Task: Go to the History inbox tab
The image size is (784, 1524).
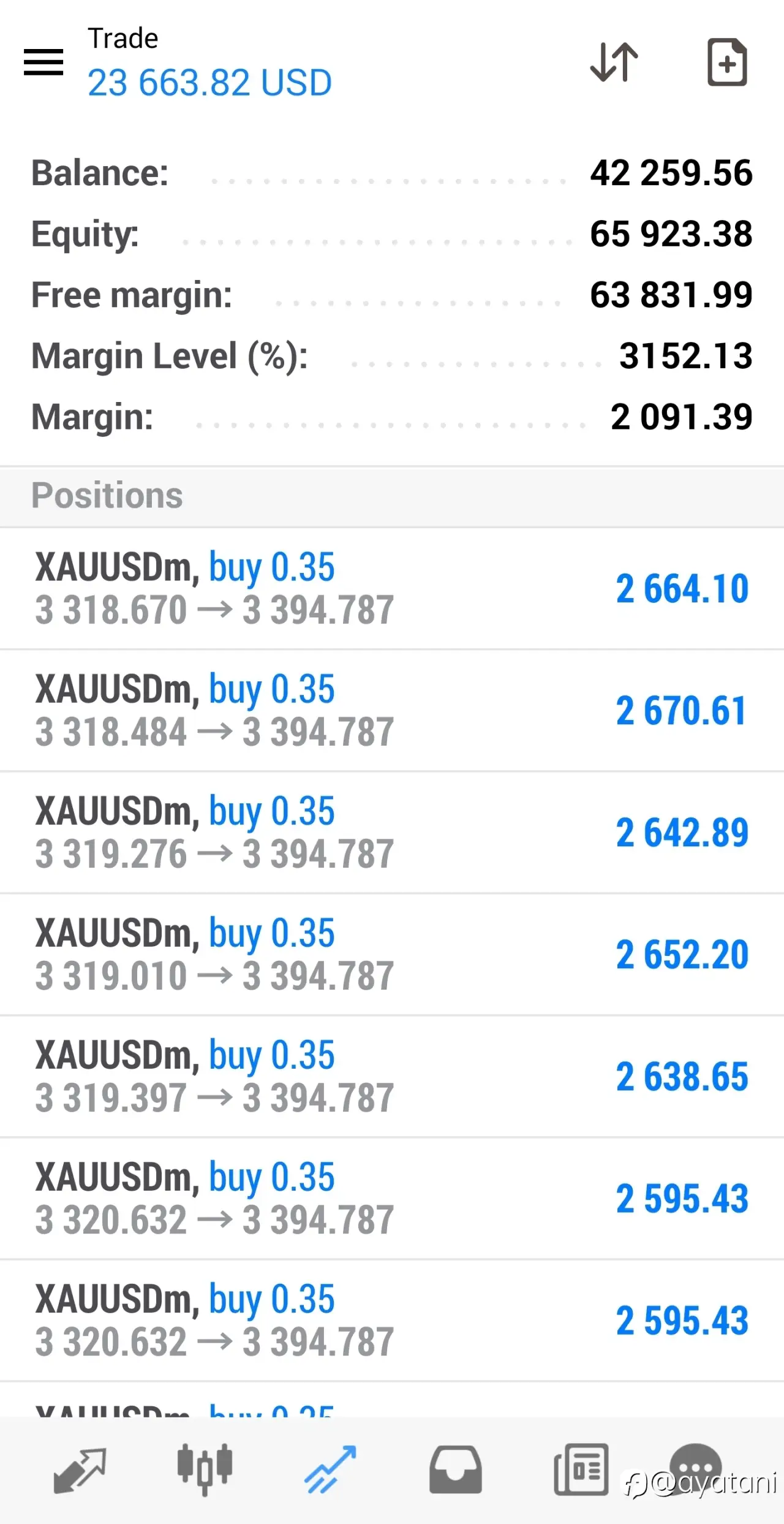Action: click(x=455, y=1470)
